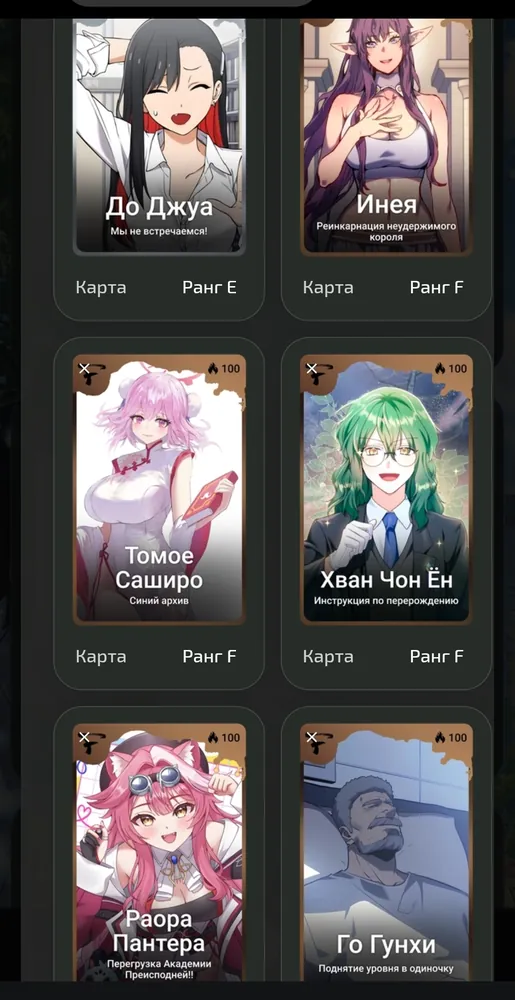Open the Инея card
This screenshot has width=515, height=1000.
(386, 136)
